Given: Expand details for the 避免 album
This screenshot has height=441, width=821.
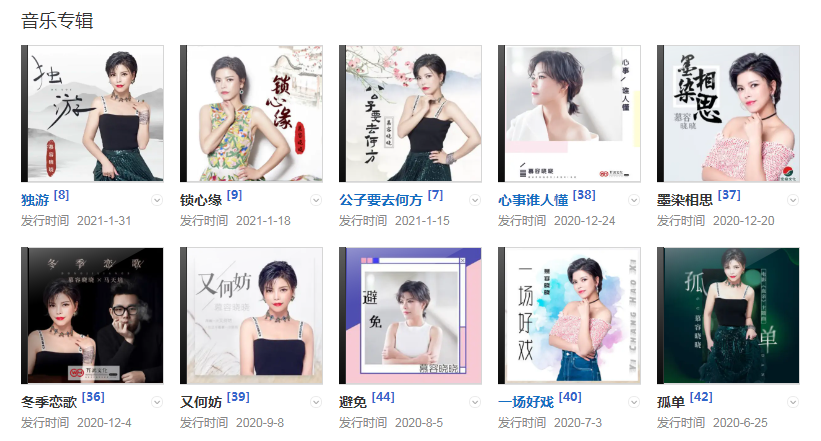Looking at the screenshot, I should [x=475, y=402].
